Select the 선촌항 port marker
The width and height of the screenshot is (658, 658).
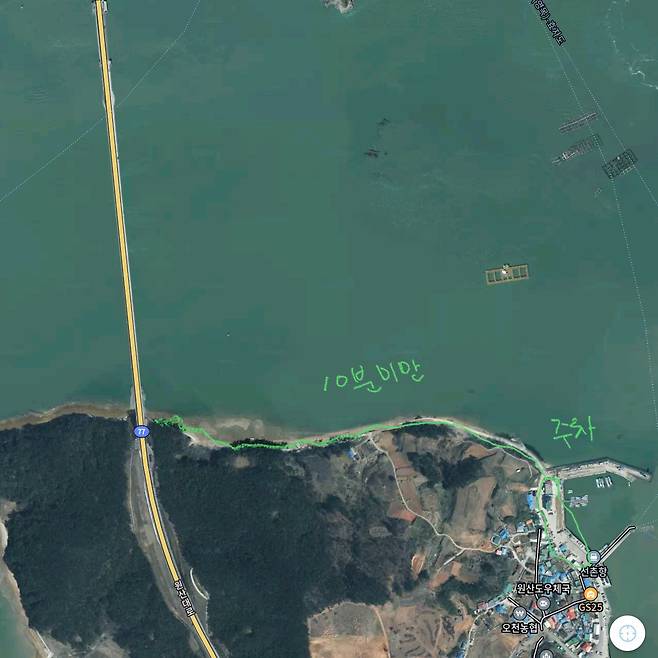pyautogui.click(x=593, y=557)
